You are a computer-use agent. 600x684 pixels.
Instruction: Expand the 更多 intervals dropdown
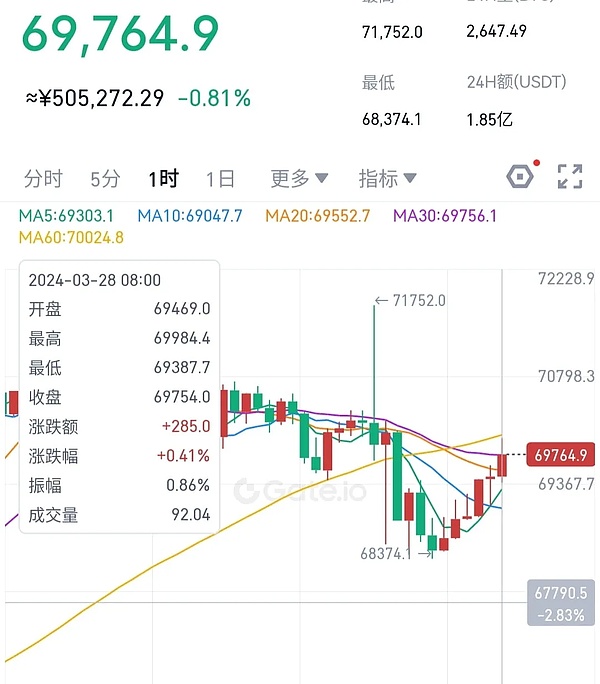[299, 179]
